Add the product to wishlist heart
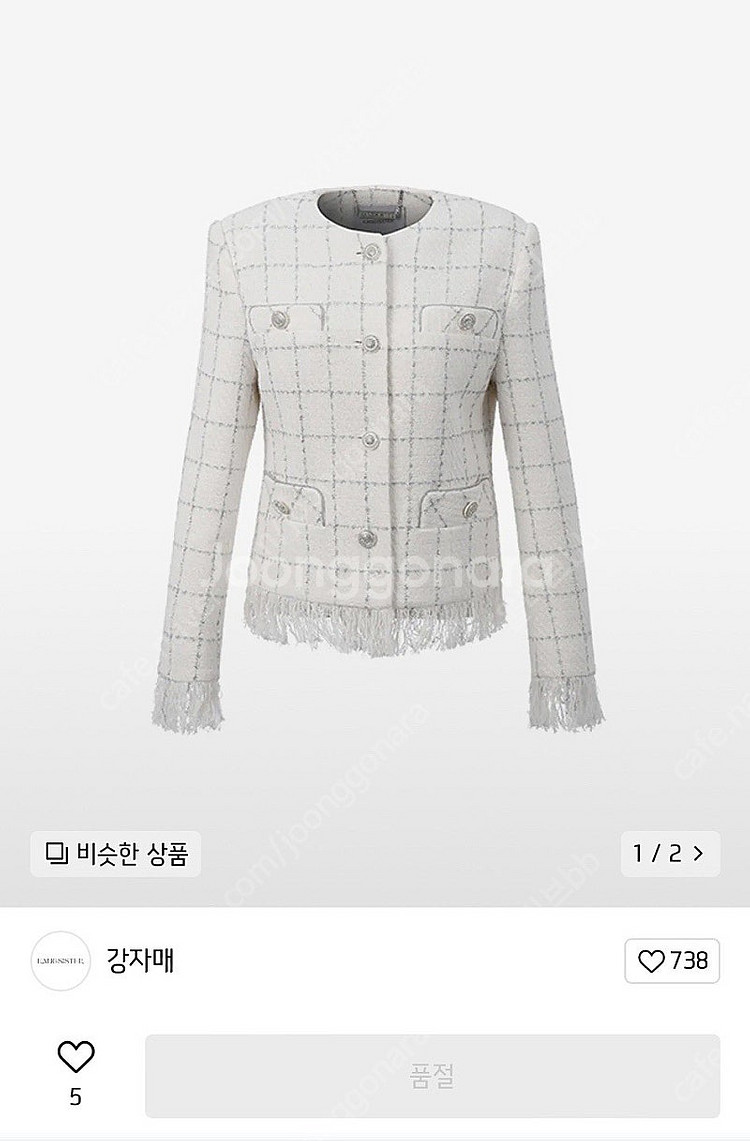Viewport: 750px width, 1141px height. point(76,1057)
